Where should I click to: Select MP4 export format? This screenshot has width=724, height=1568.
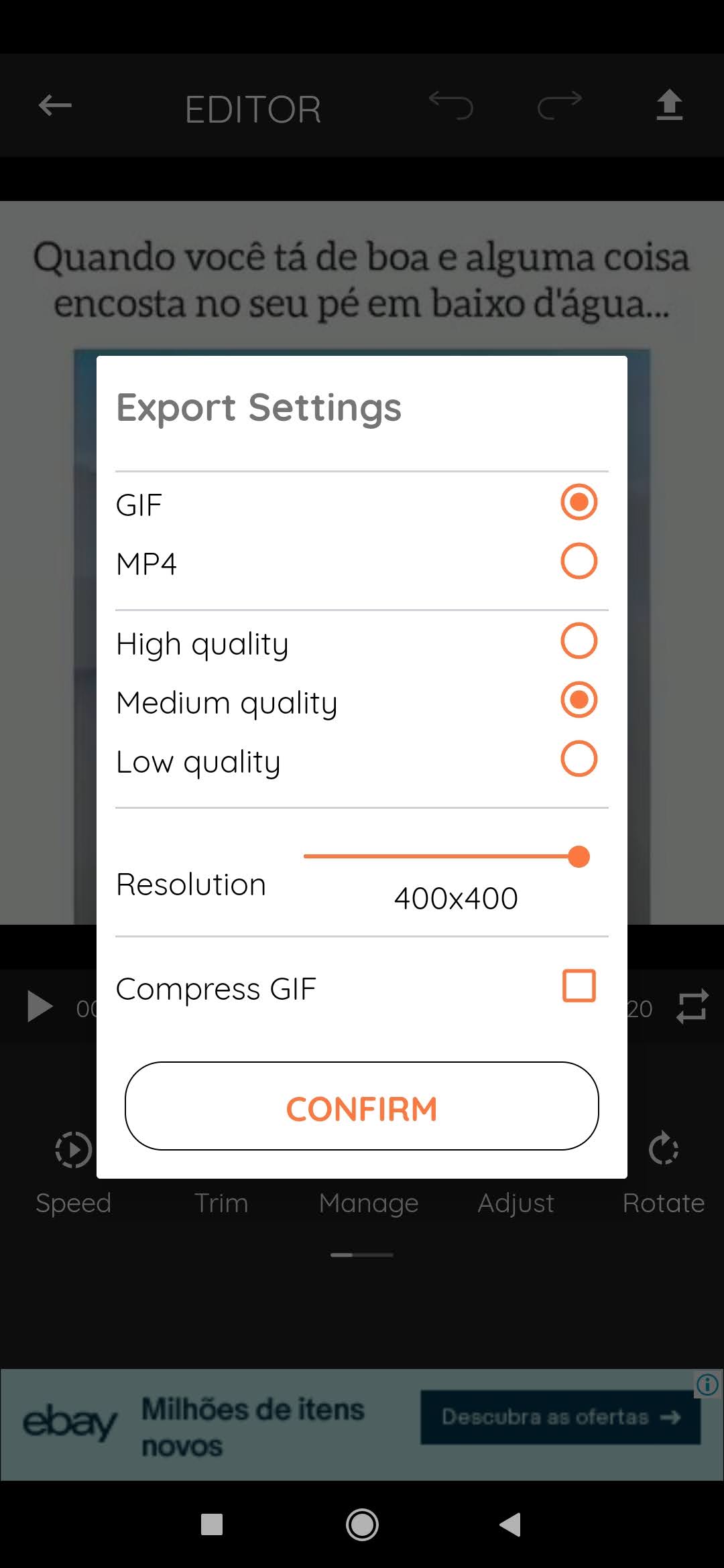coord(578,562)
